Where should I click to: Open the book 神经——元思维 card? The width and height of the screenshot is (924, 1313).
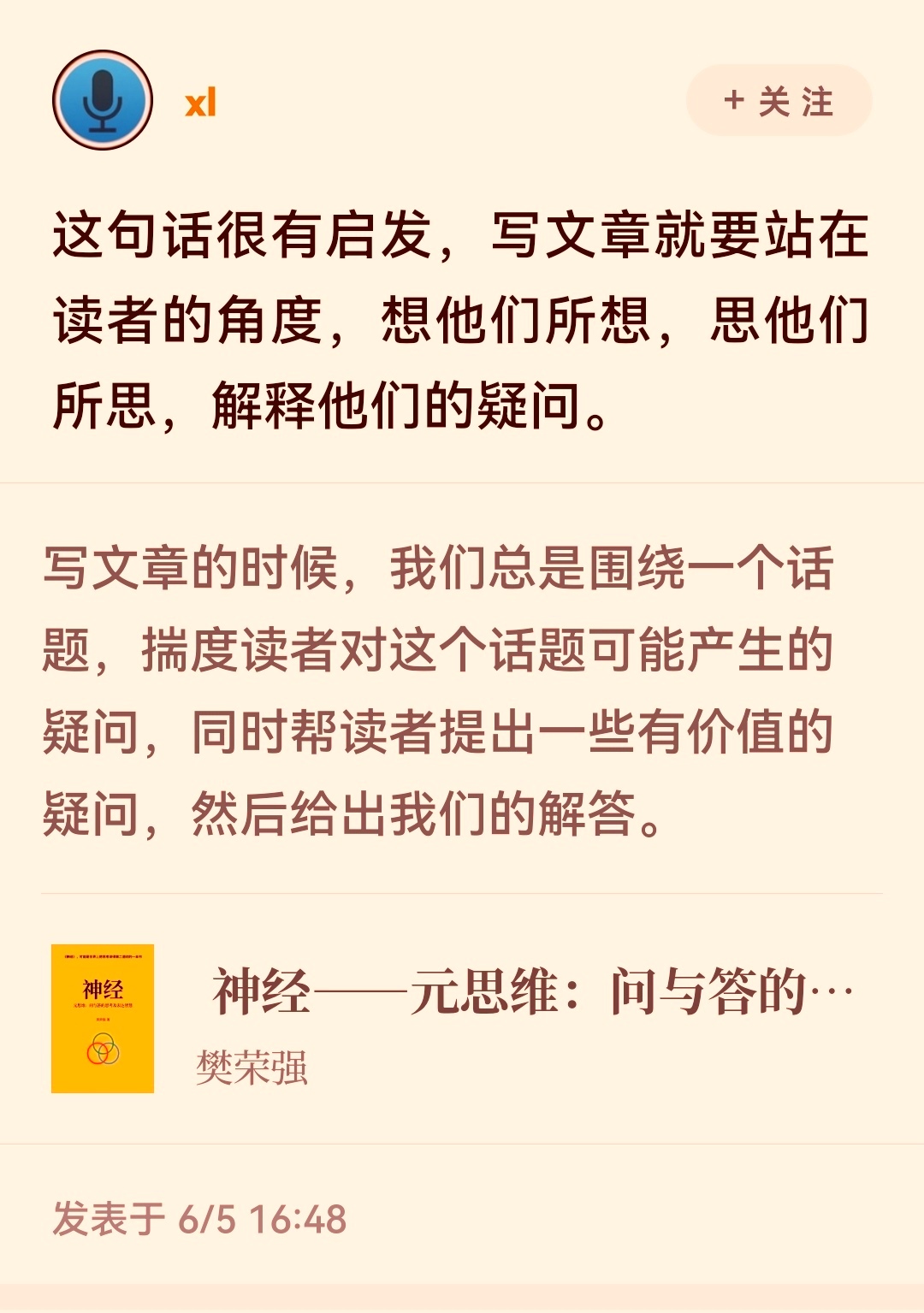tap(462, 1018)
